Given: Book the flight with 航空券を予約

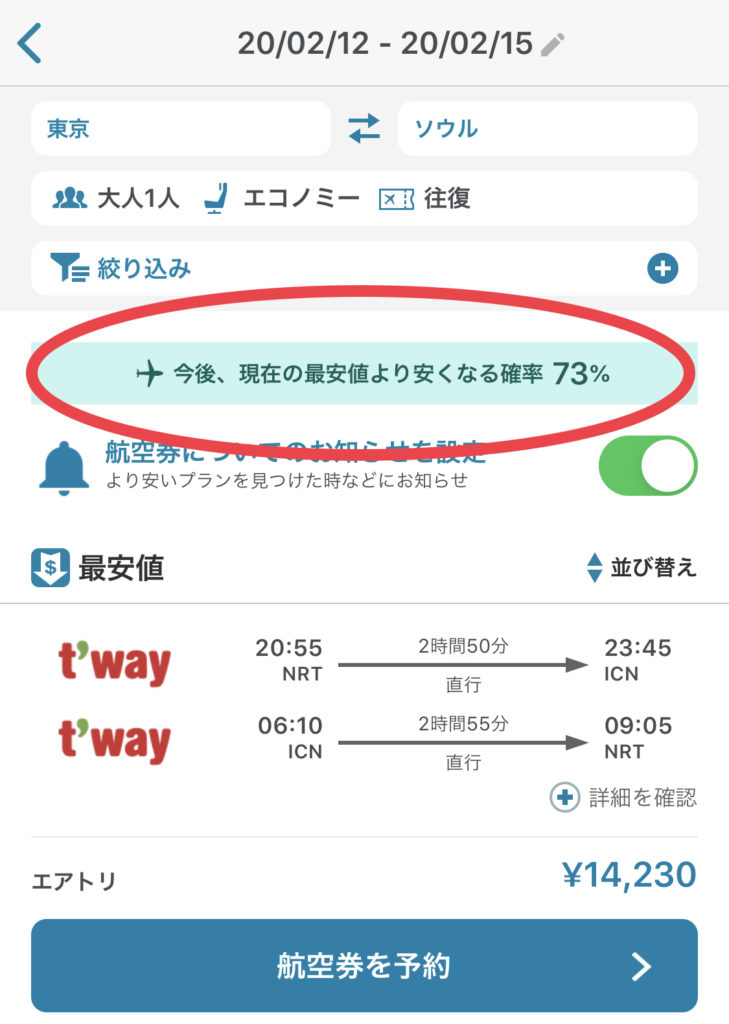Looking at the screenshot, I should 364,966.
